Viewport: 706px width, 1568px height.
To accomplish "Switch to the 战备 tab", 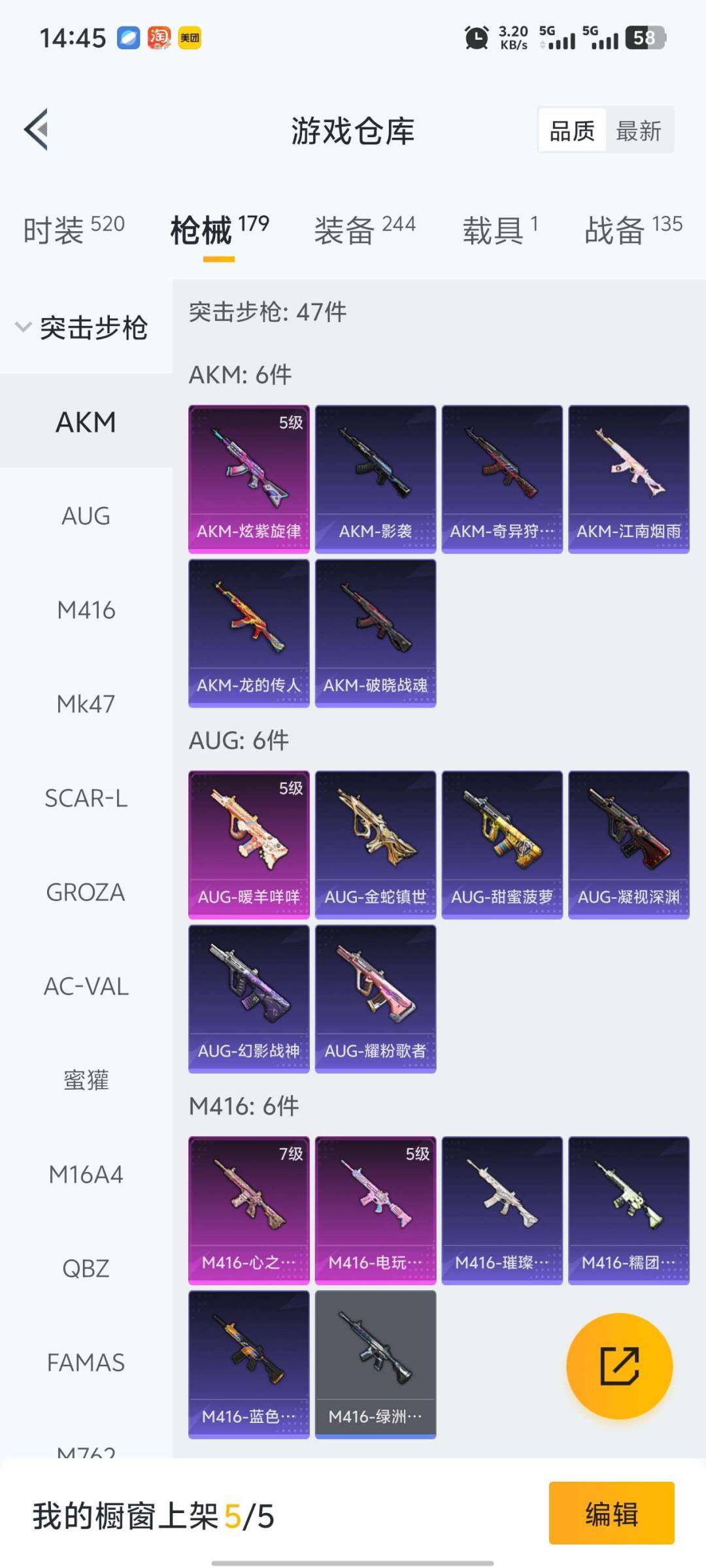I will pyautogui.click(x=633, y=230).
